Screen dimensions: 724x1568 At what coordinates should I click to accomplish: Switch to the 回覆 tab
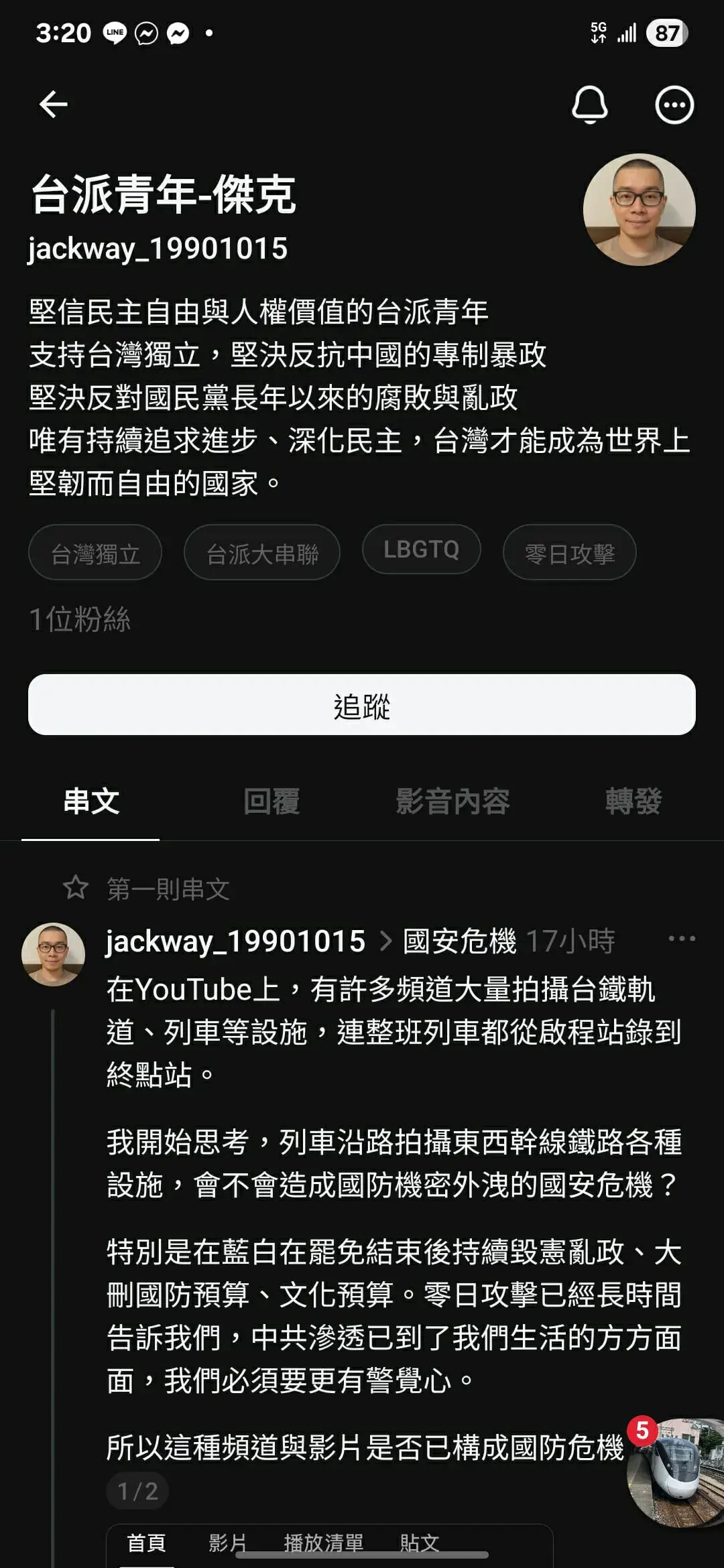tap(271, 801)
